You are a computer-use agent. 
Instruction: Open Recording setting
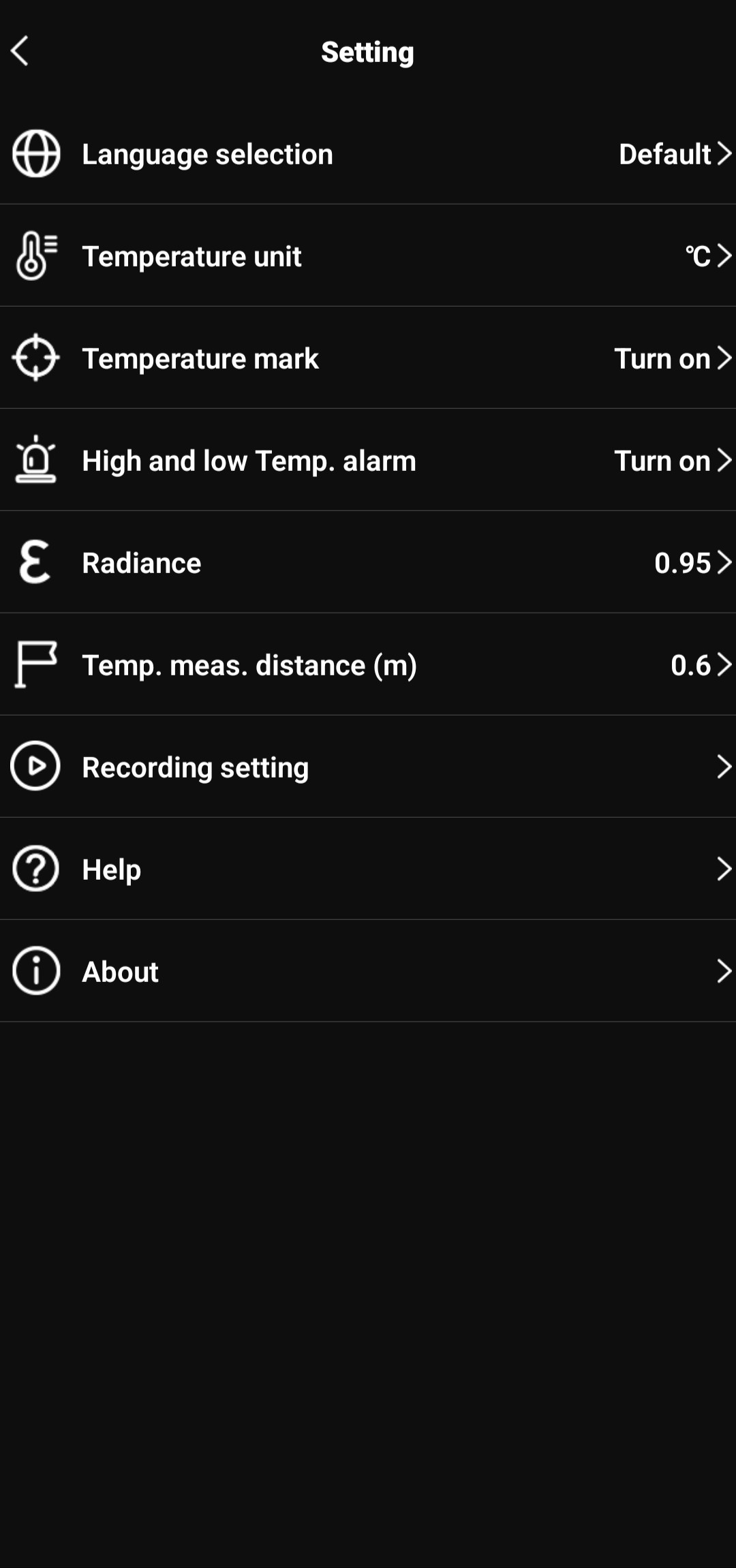pyautogui.click(x=368, y=767)
